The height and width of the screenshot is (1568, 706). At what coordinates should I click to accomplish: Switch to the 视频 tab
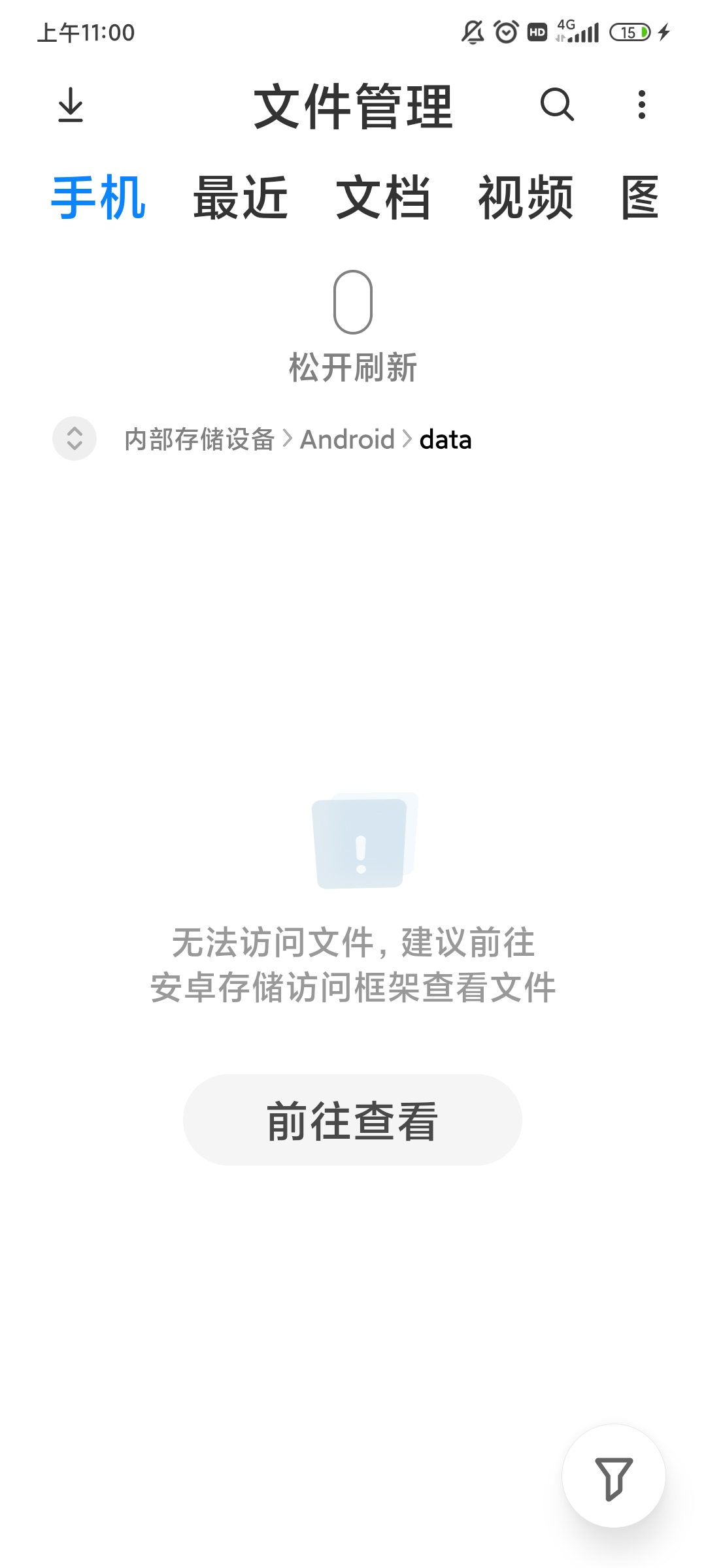click(x=526, y=197)
